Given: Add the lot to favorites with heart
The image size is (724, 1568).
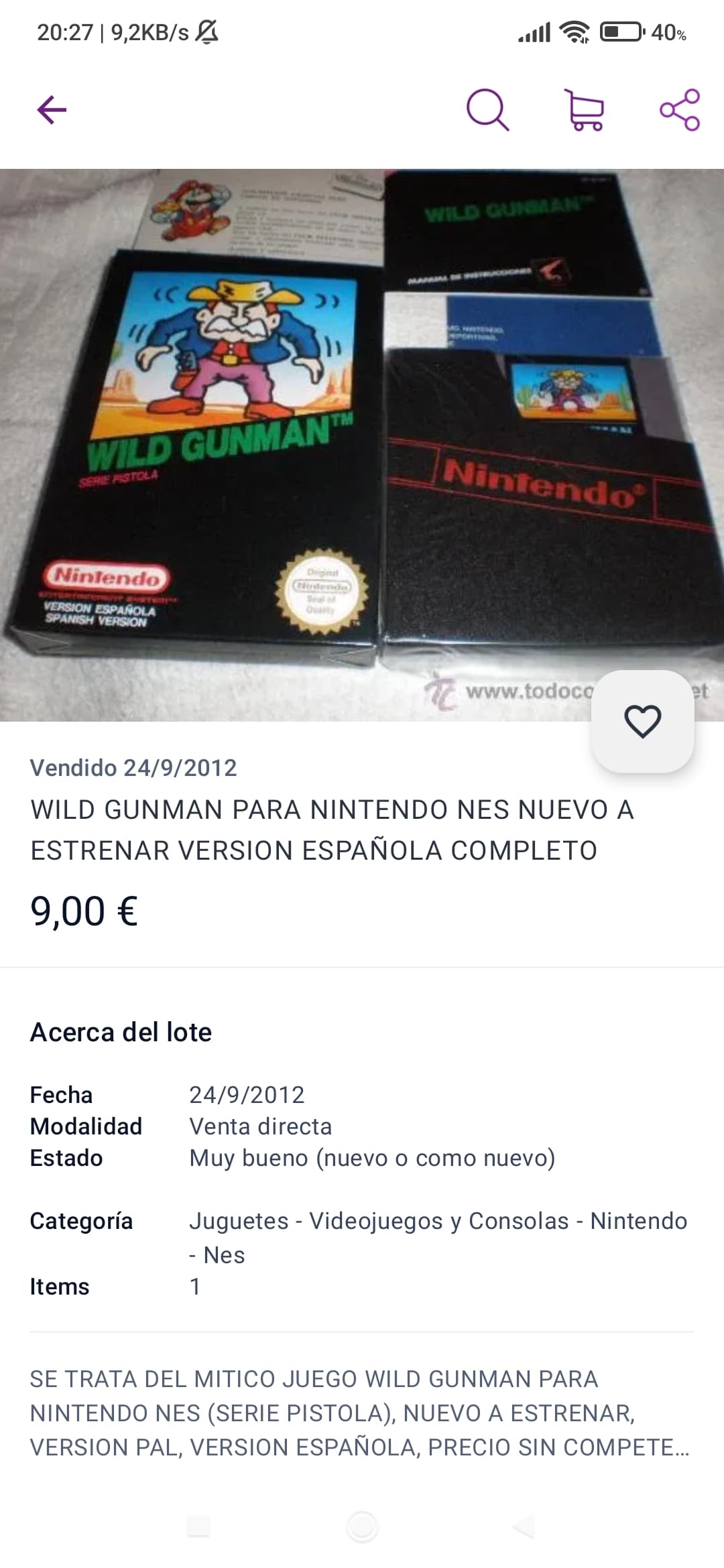Looking at the screenshot, I should [x=642, y=721].
